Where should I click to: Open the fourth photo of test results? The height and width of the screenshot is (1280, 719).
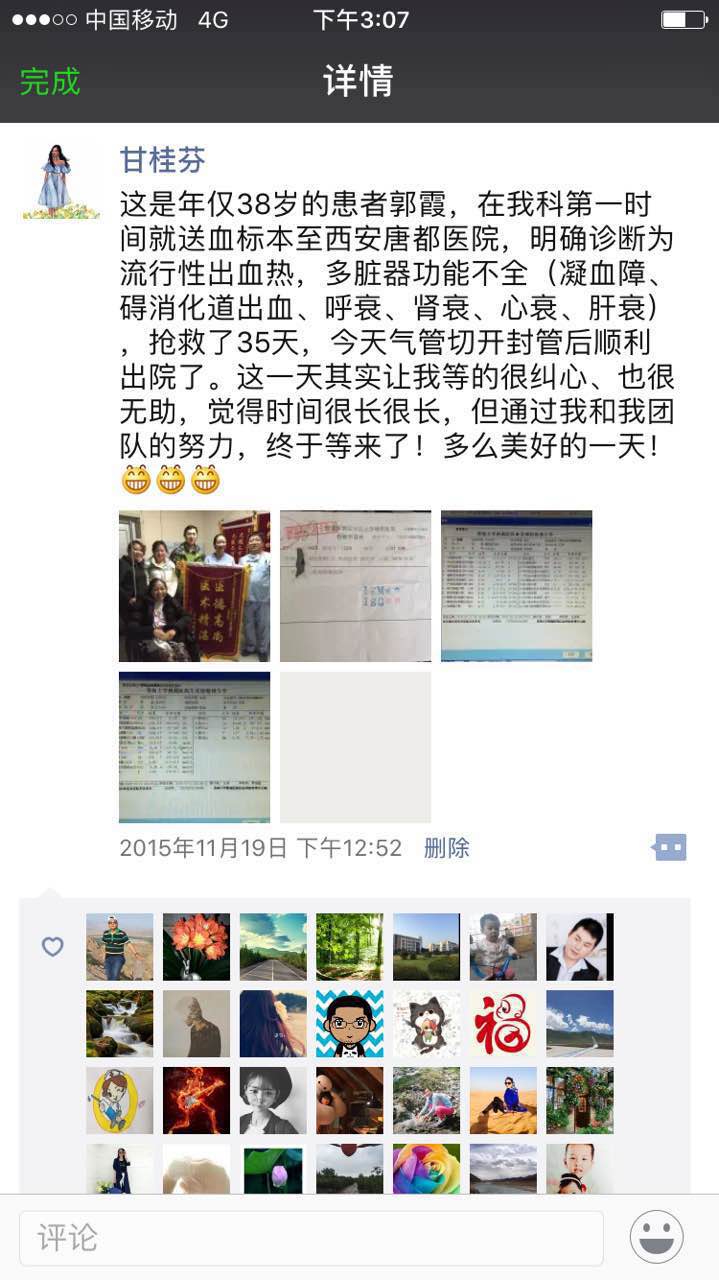point(194,747)
